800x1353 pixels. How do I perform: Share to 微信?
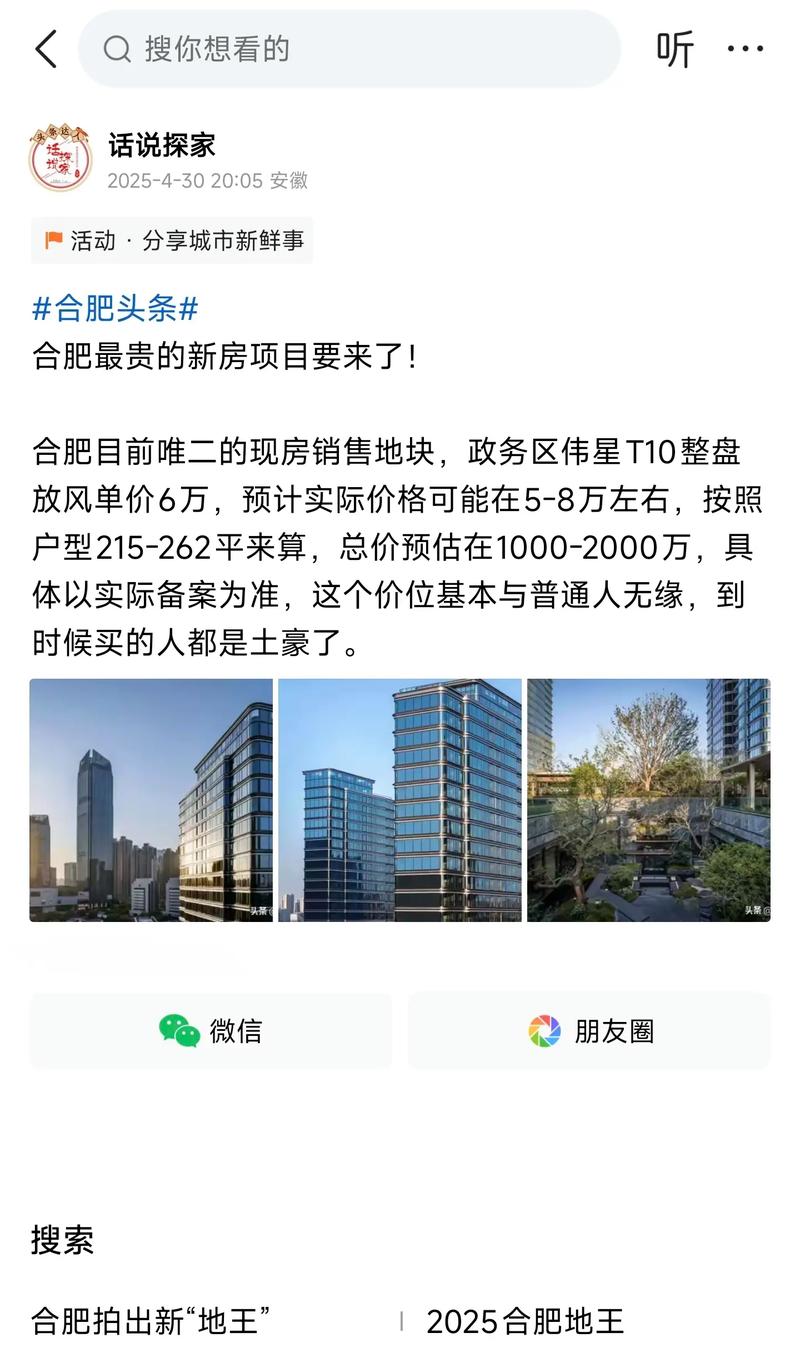211,1031
